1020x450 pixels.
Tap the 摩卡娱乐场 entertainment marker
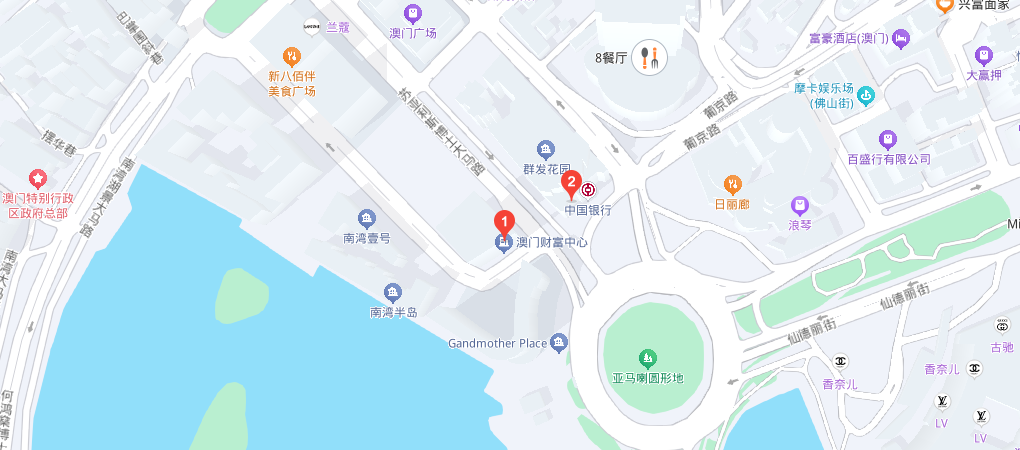click(865, 95)
